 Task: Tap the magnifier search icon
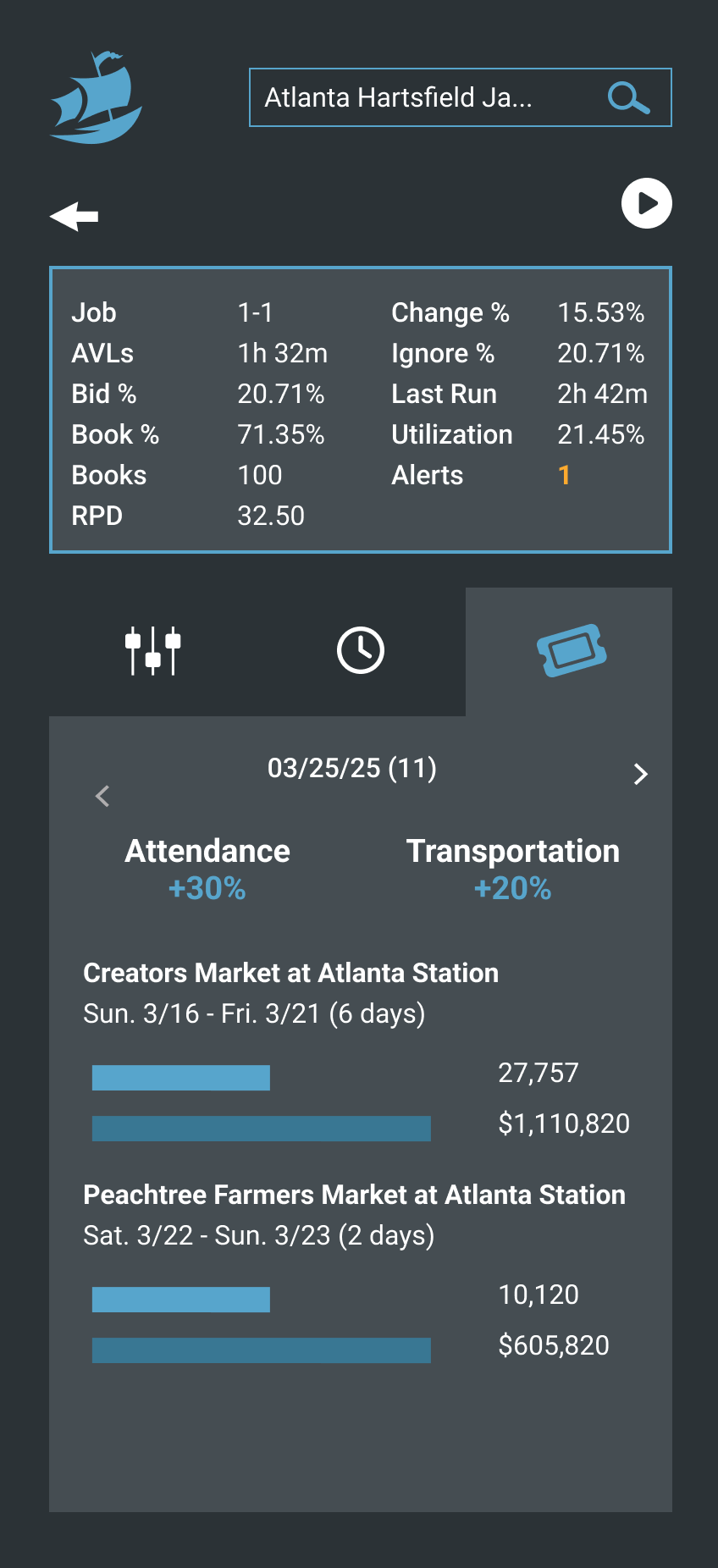[628, 98]
